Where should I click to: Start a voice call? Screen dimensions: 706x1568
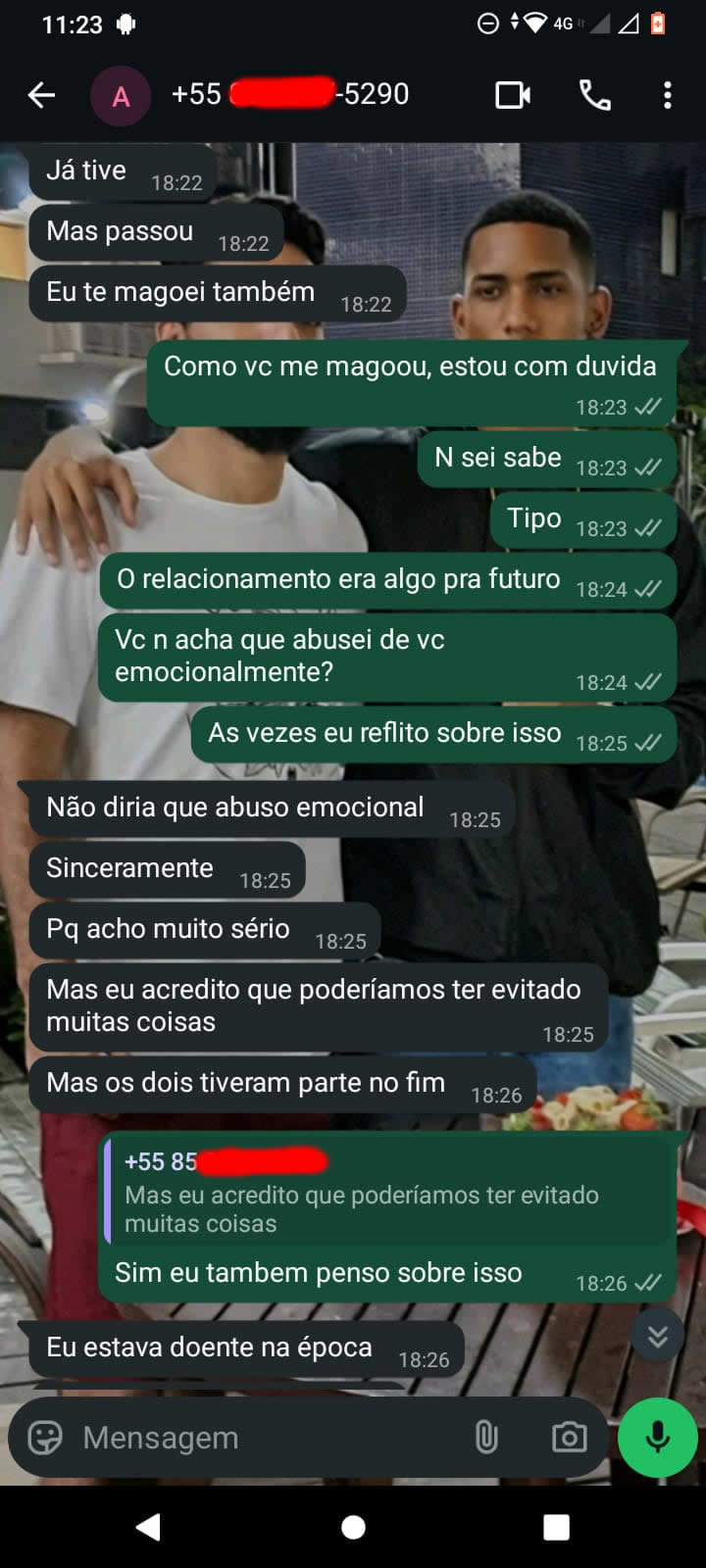594,95
